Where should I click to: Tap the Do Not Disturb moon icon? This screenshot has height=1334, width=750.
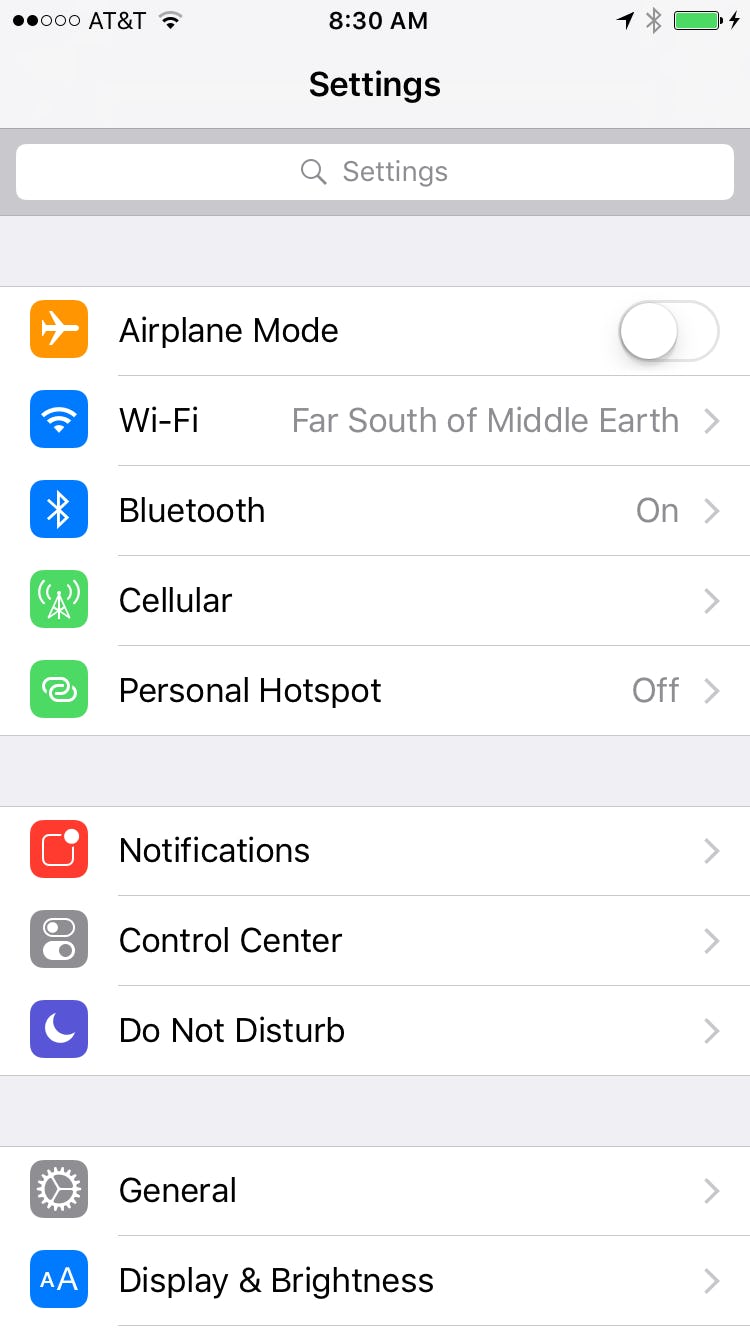[x=57, y=1029]
